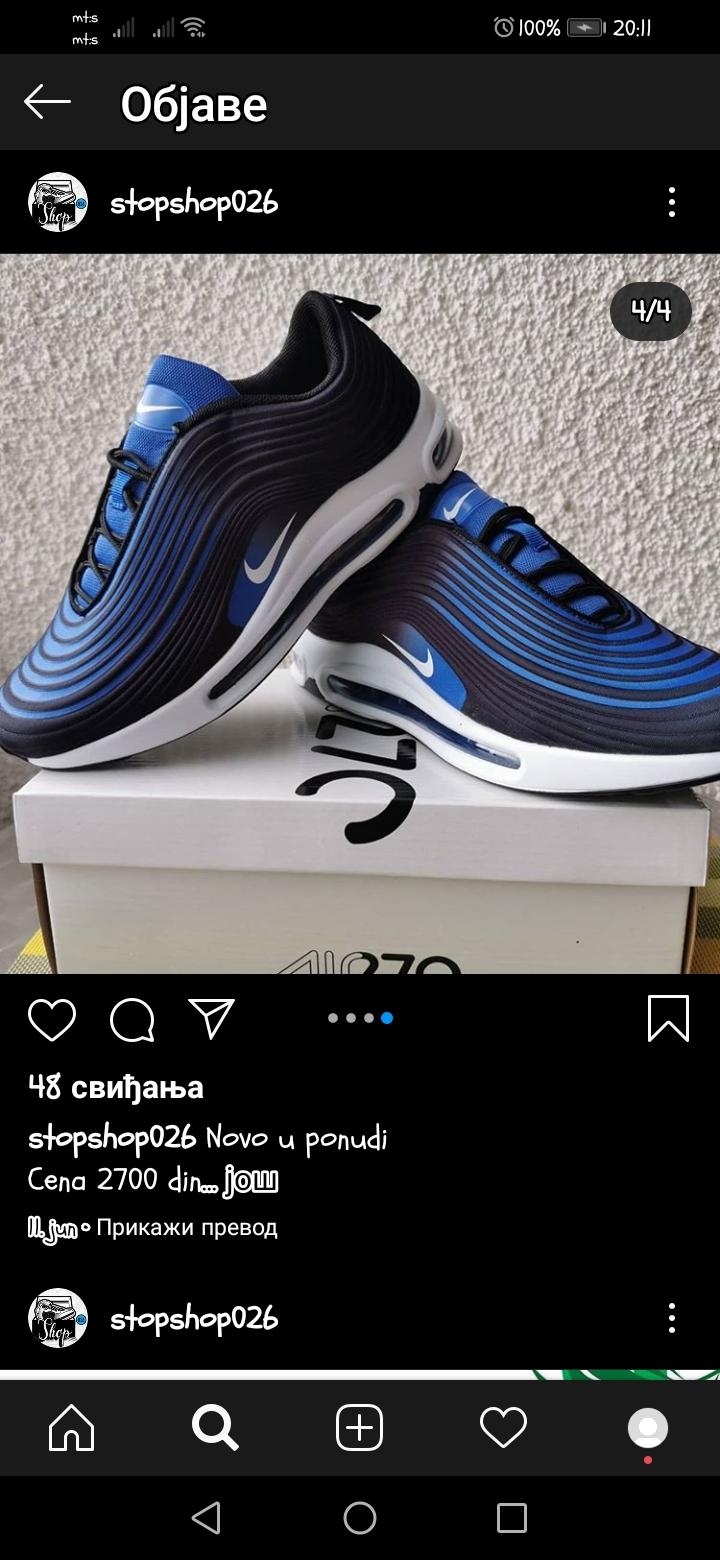The image size is (720, 1560).
Task: Open the Search tab
Action: pyautogui.click(x=215, y=1428)
